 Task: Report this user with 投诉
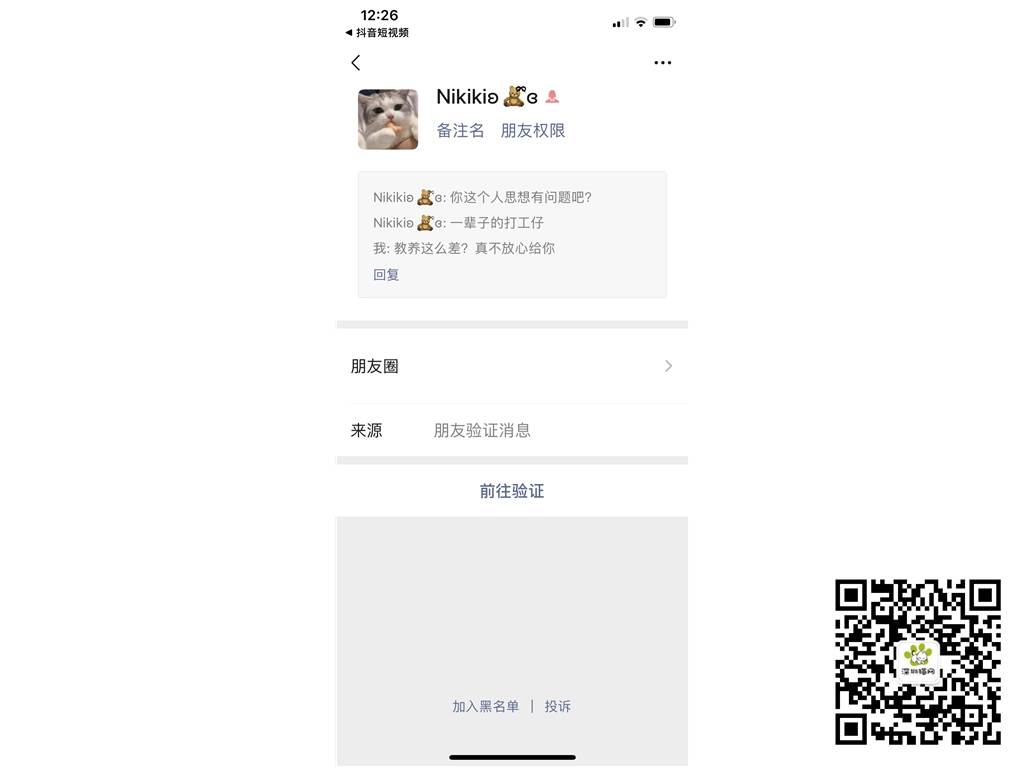558,706
